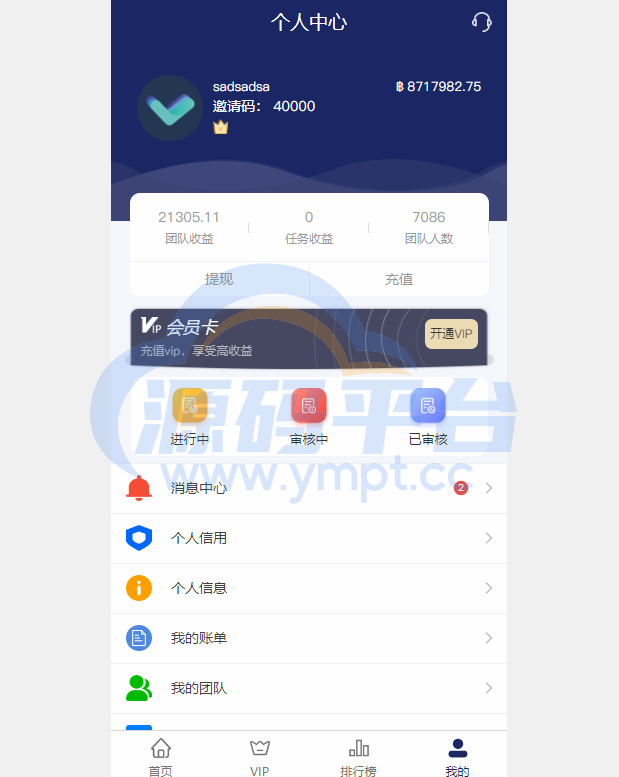Tap the 充值 recharge button
The width and height of the screenshot is (619, 777).
399,279
